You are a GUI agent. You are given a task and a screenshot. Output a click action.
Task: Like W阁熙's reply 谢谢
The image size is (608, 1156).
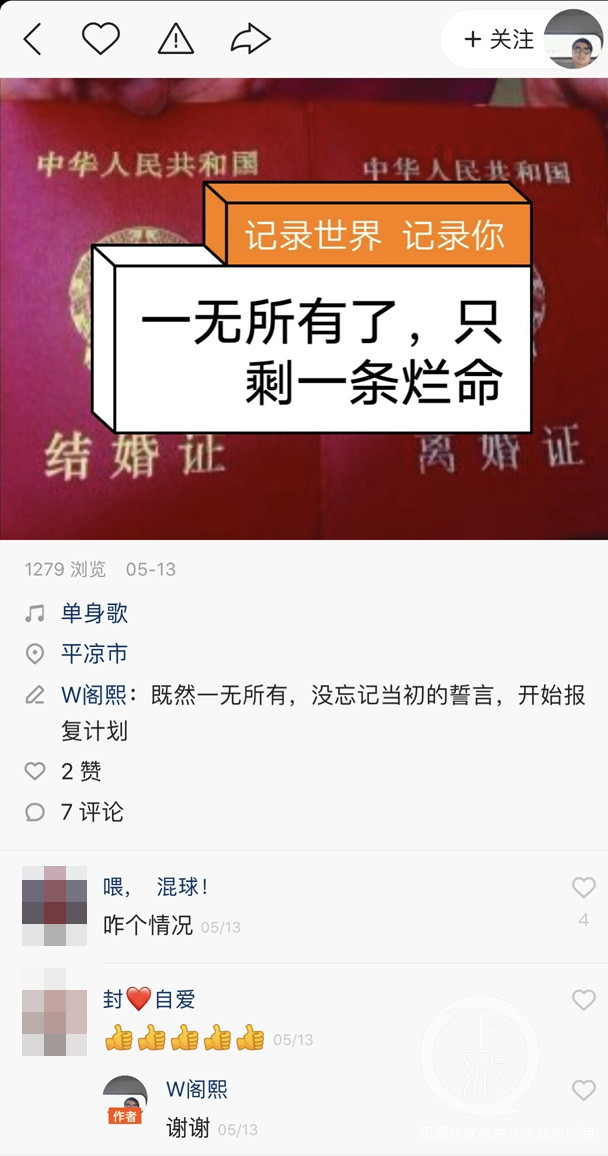[x=583, y=1090]
